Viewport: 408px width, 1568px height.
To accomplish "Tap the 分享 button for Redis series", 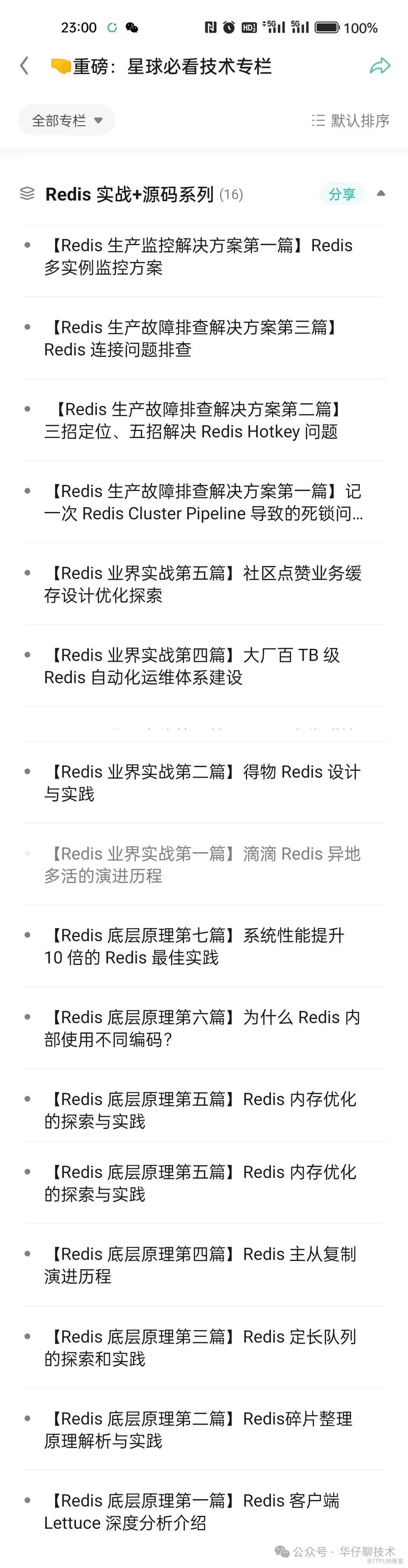I will tap(342, 194).
